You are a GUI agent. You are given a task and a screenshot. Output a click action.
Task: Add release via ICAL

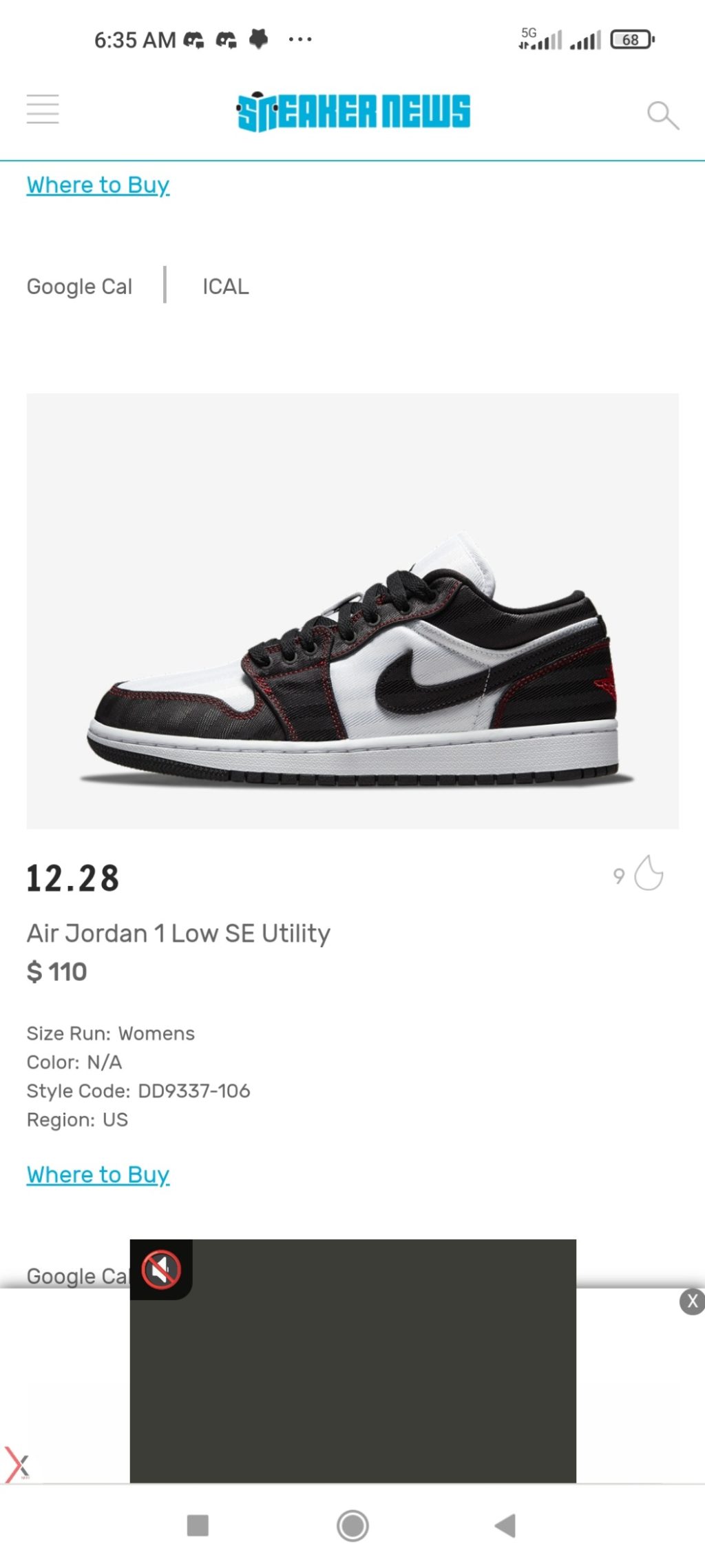click(x=225, y=287)
